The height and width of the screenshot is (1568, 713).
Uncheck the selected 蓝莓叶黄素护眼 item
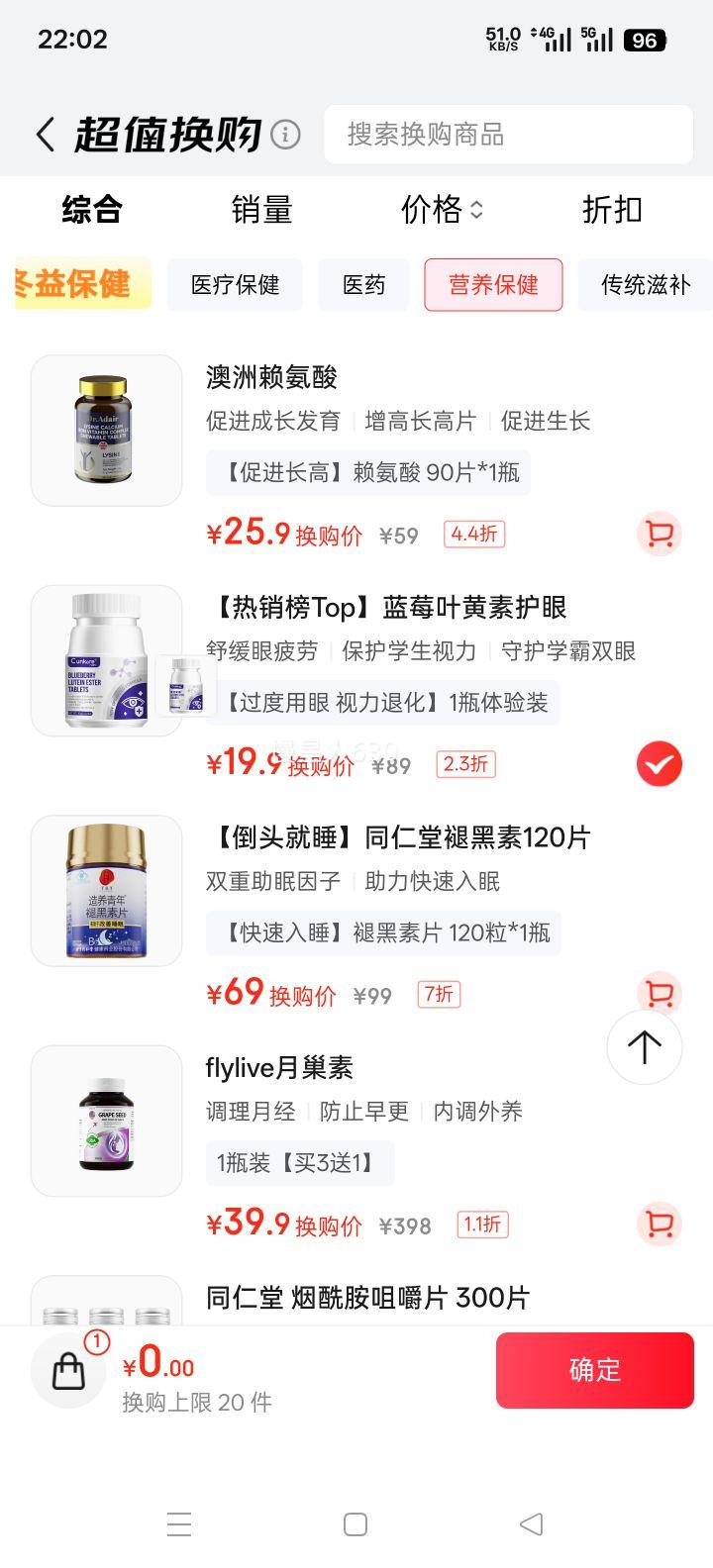659,764
